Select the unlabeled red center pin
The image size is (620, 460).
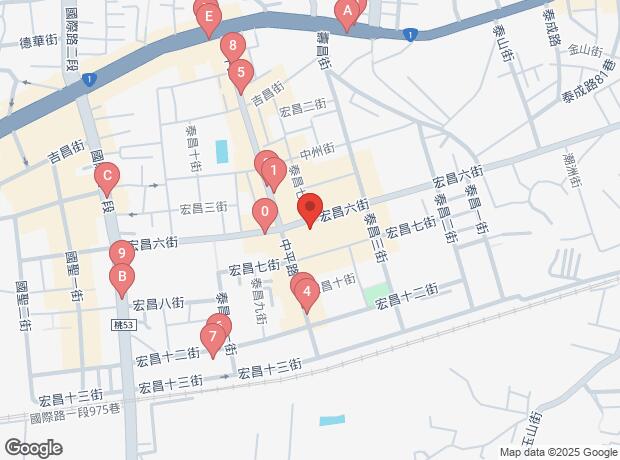tap(309, 207)
